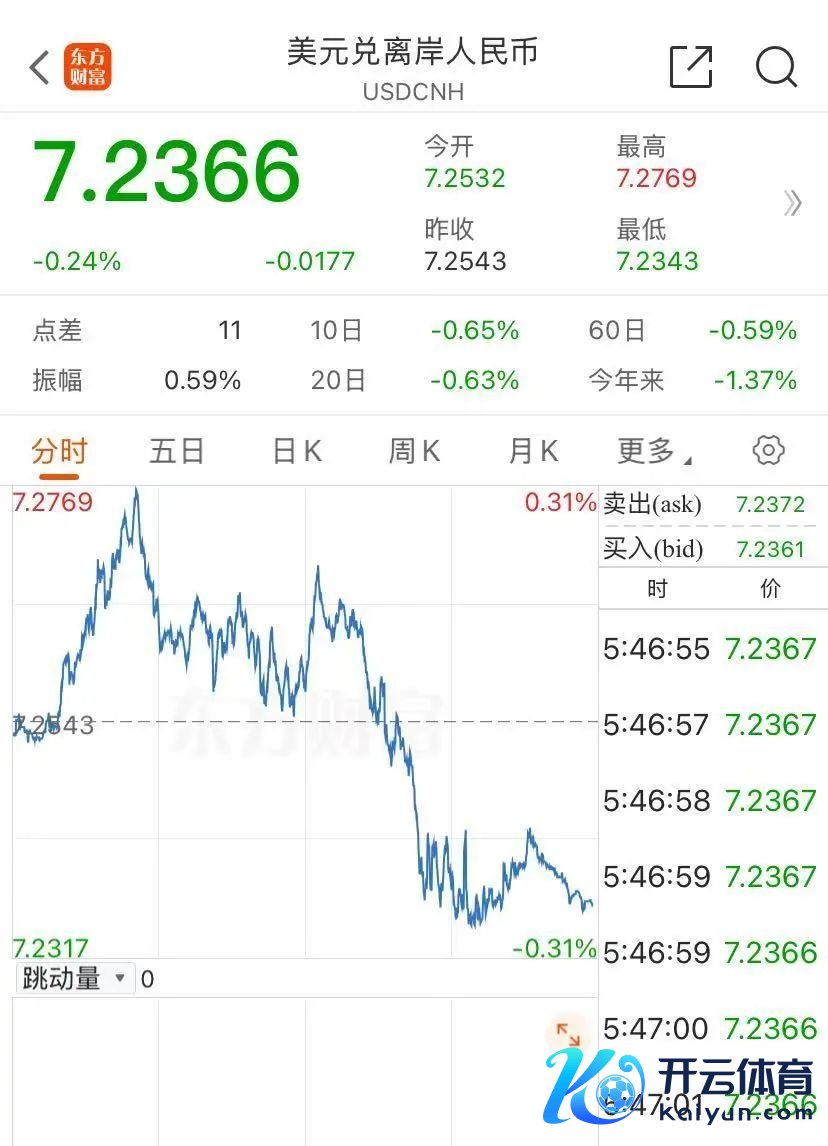The height and width of the screenshot is (1146, 828).
Task: Switch to the 日K chart tab
Action: (297, 451)
